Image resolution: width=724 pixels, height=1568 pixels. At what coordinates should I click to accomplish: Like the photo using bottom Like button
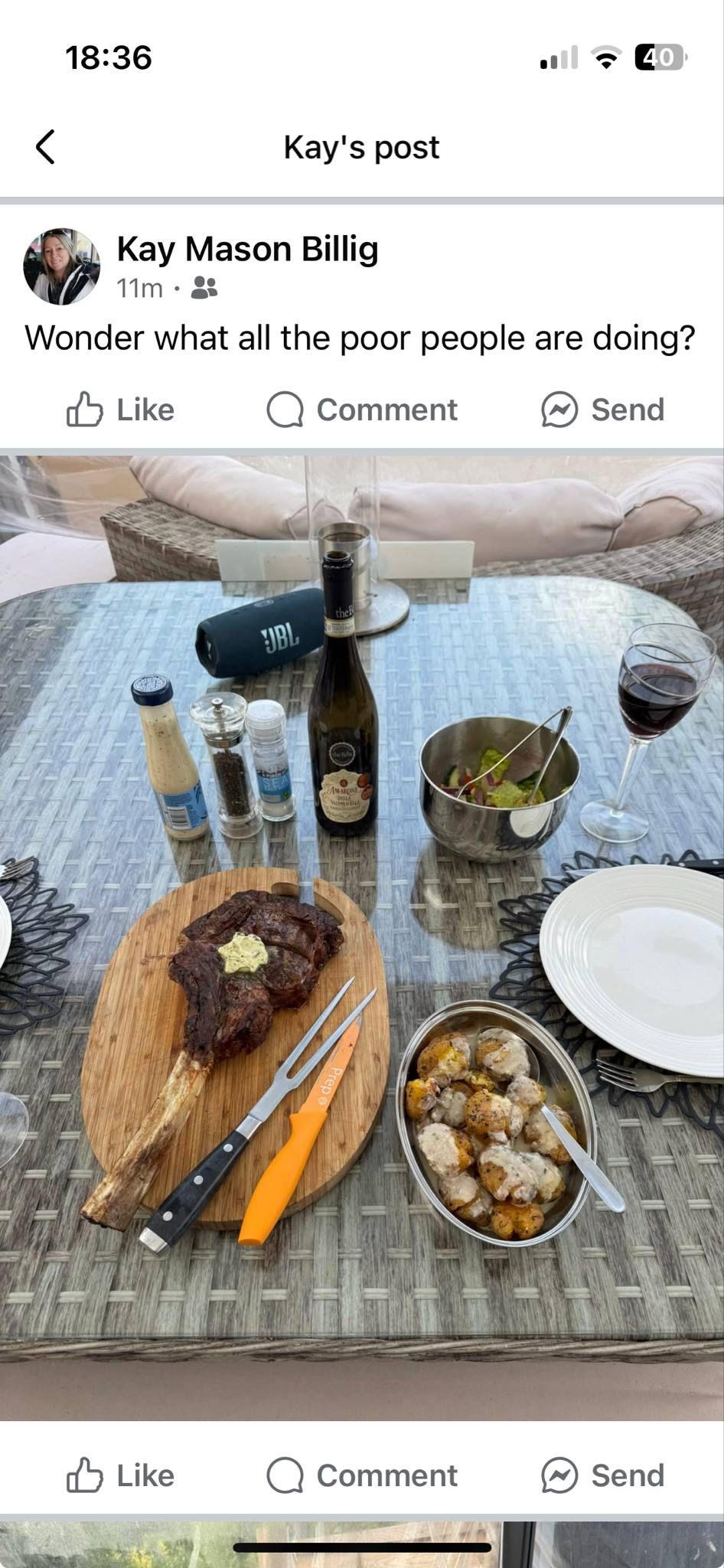(121, 1475)
